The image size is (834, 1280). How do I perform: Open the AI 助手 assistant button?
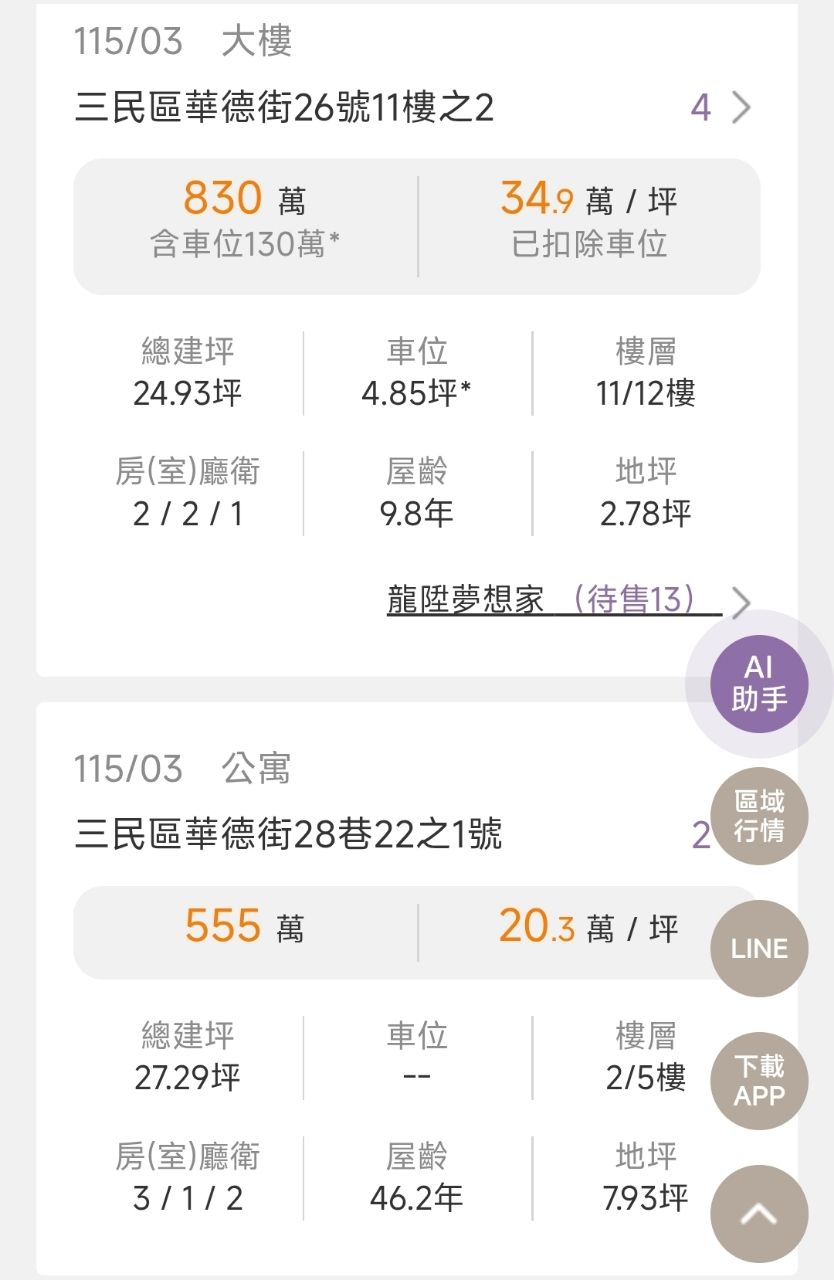(759, 684)
